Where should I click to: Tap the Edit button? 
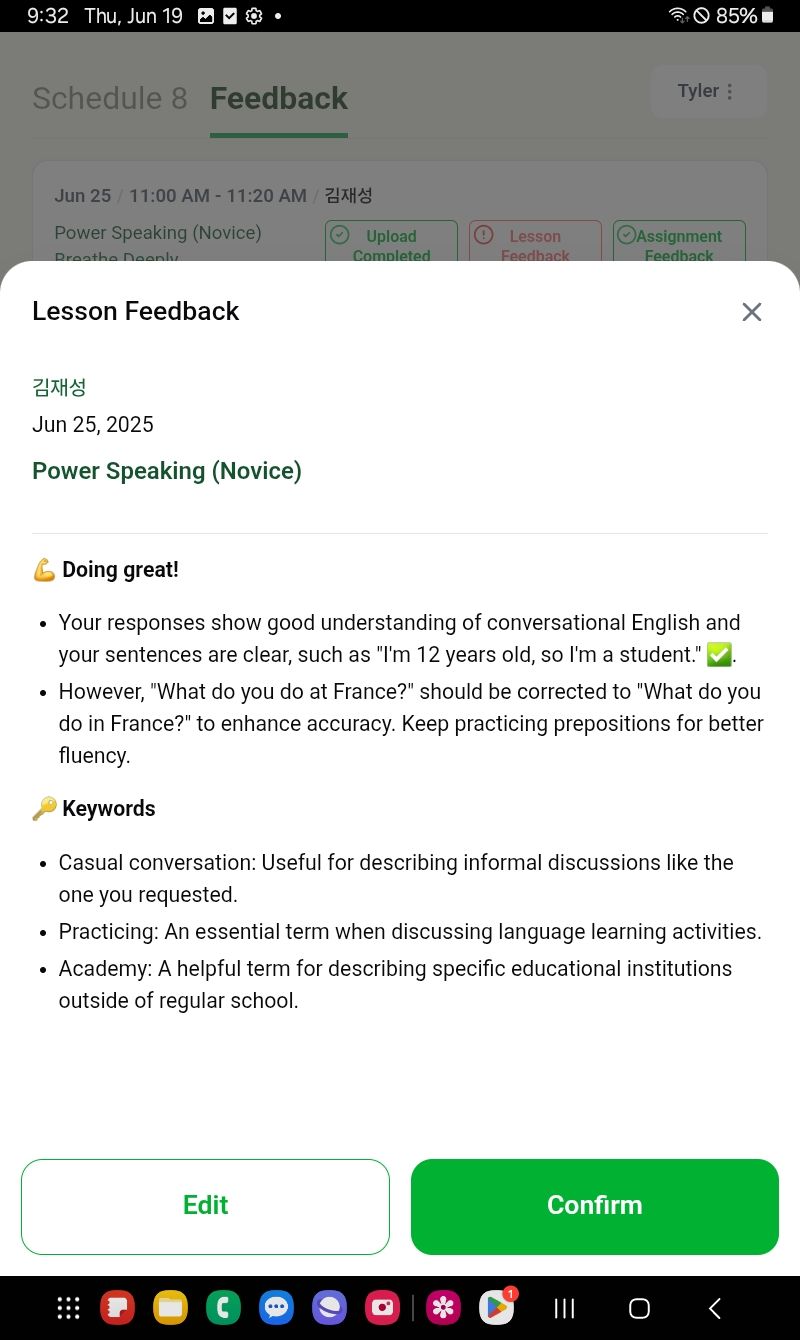(x=205, y=1206)
